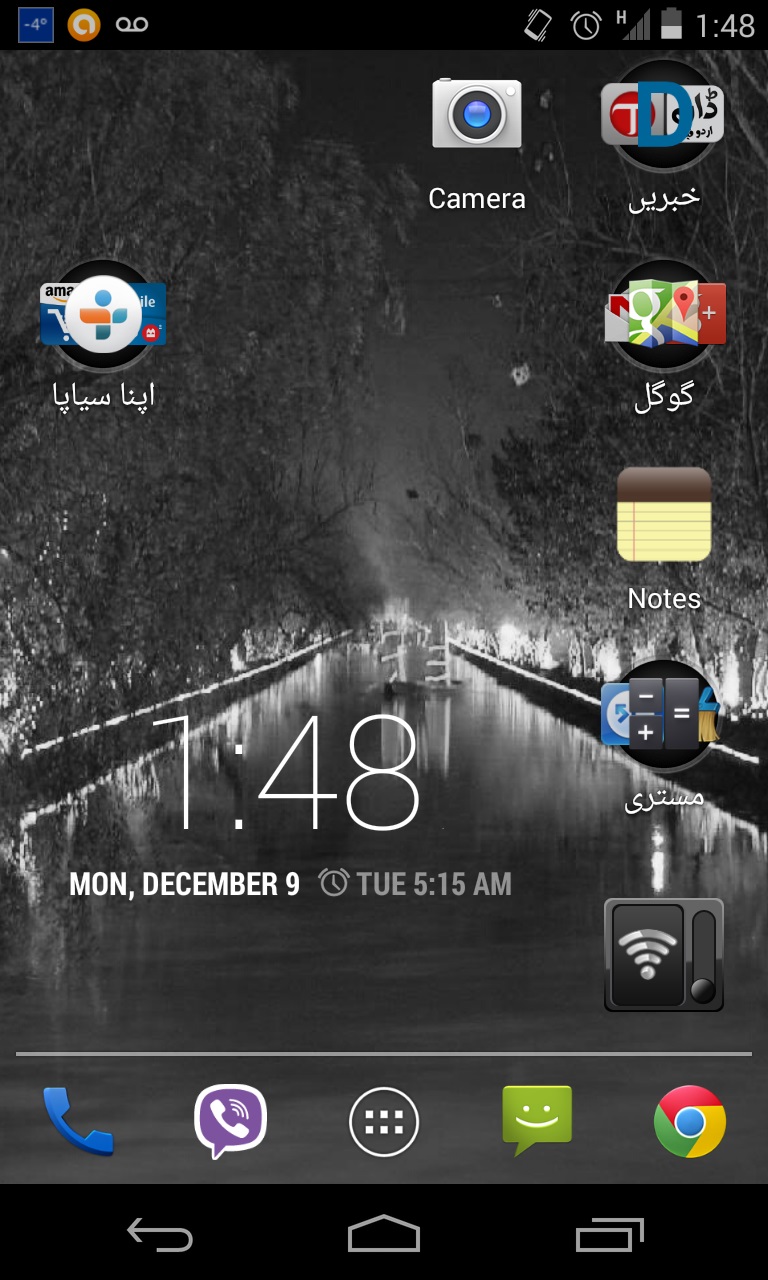Viewport: 768px width, 1280px height.
Task: Show recent apps
Action: tap(610, 1236)
